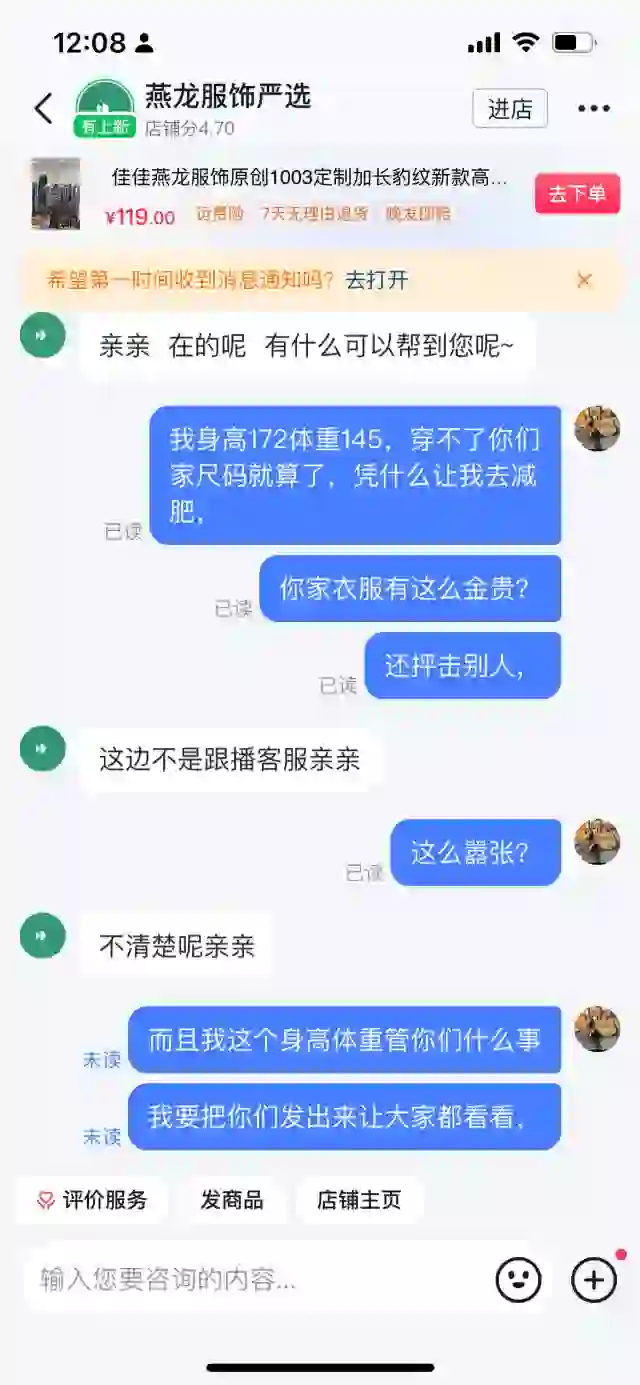Image resolution: width=640 pixels, height=1385 pixels.
Task: Open the emoji picker
Action: (518, 1279)
